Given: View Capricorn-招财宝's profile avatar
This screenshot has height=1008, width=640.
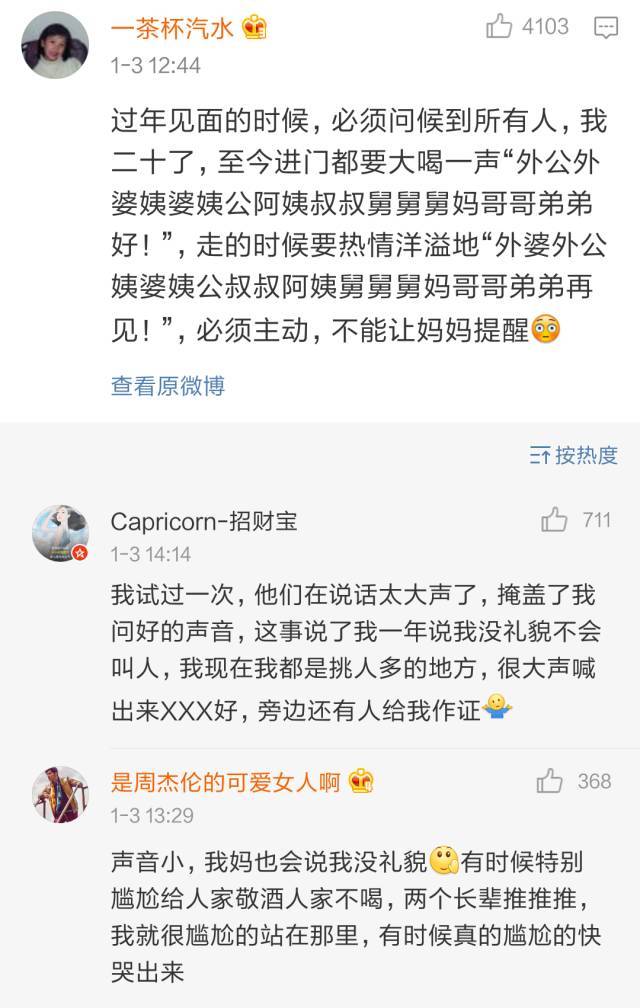Looking at the screenshot, I should pos(61,533).
